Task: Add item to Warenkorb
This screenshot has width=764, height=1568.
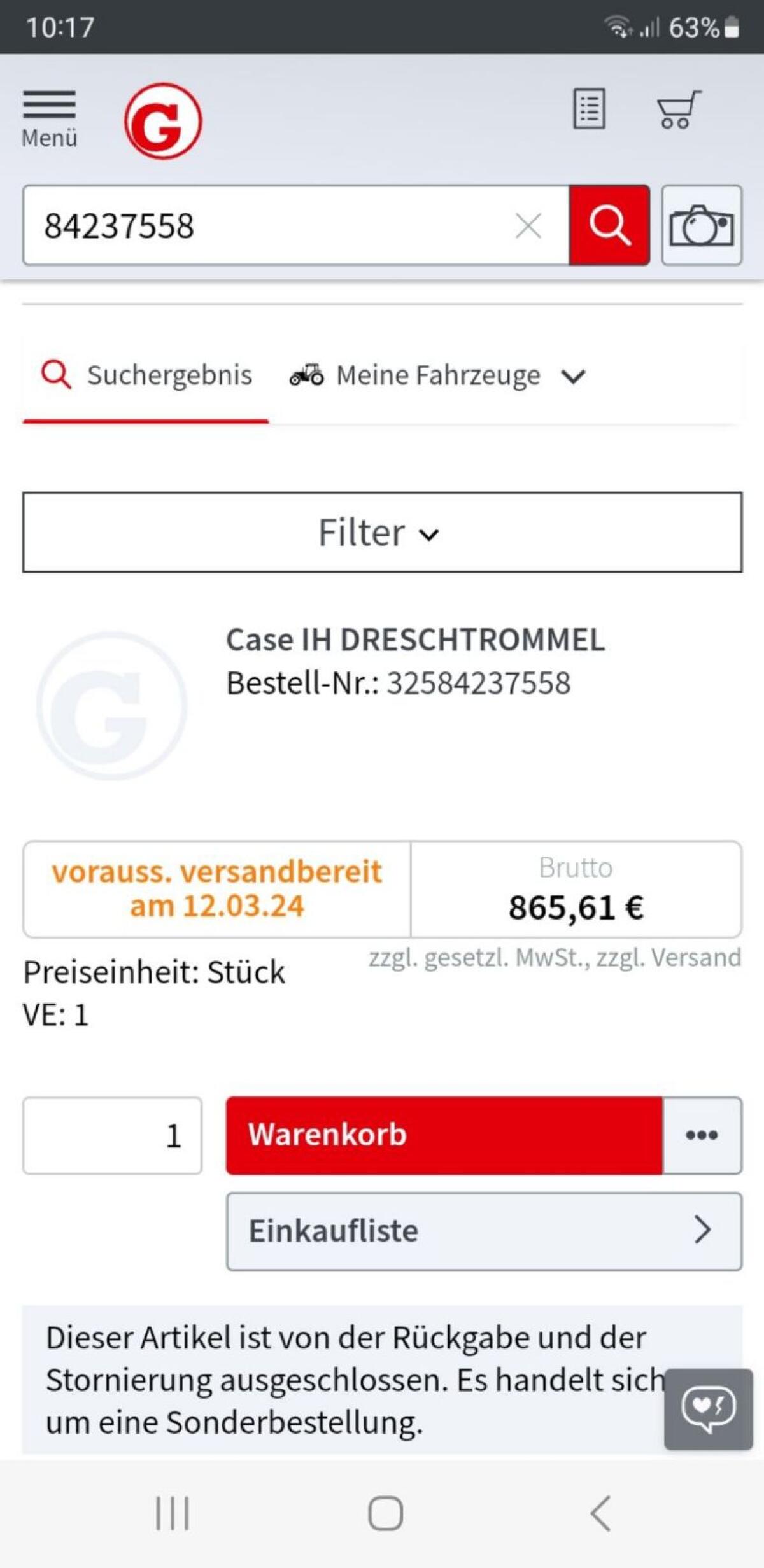Action: point(444,1135)
